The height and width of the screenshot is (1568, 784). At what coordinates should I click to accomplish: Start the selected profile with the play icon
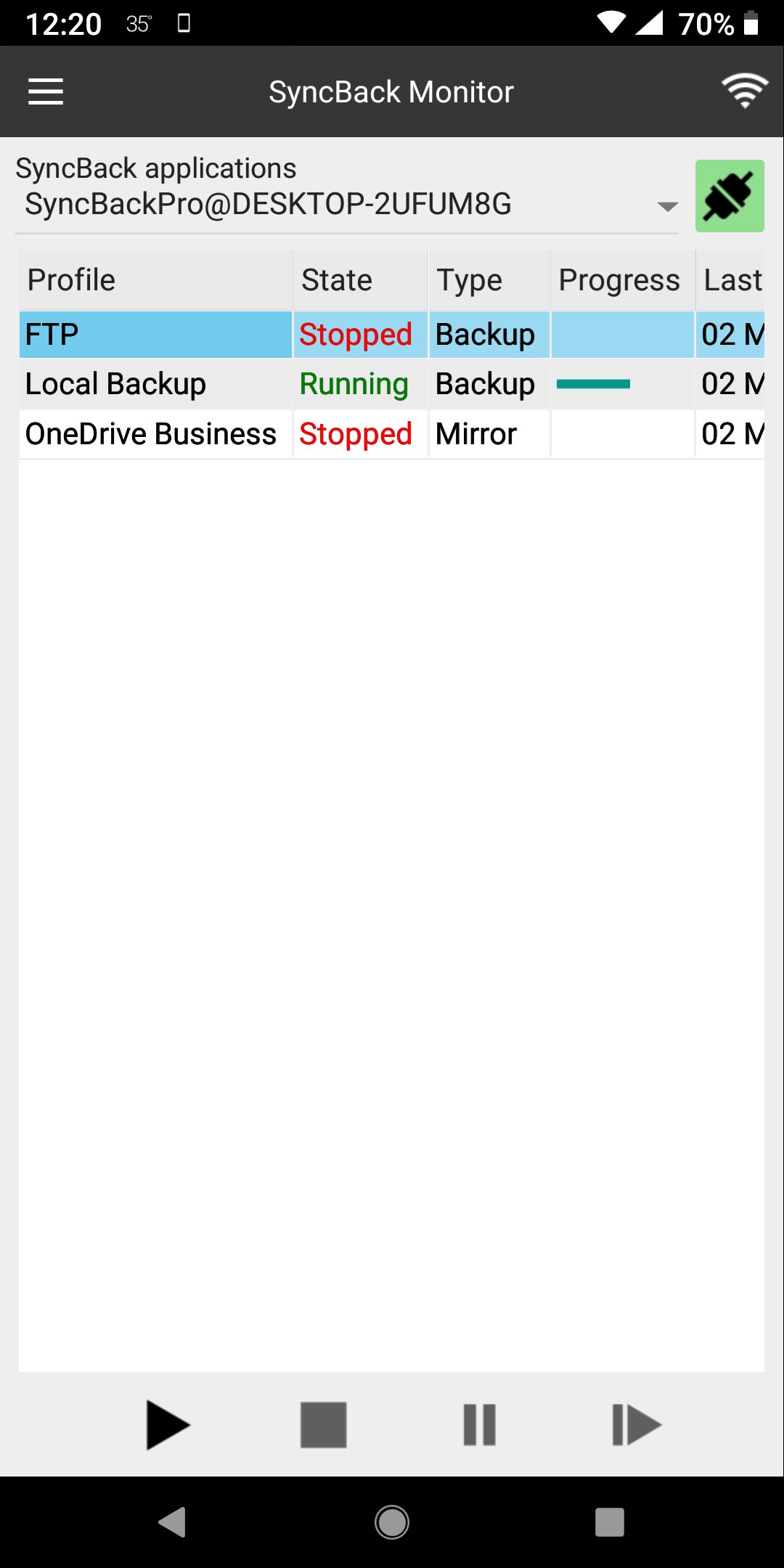[x=167, y=1424]
